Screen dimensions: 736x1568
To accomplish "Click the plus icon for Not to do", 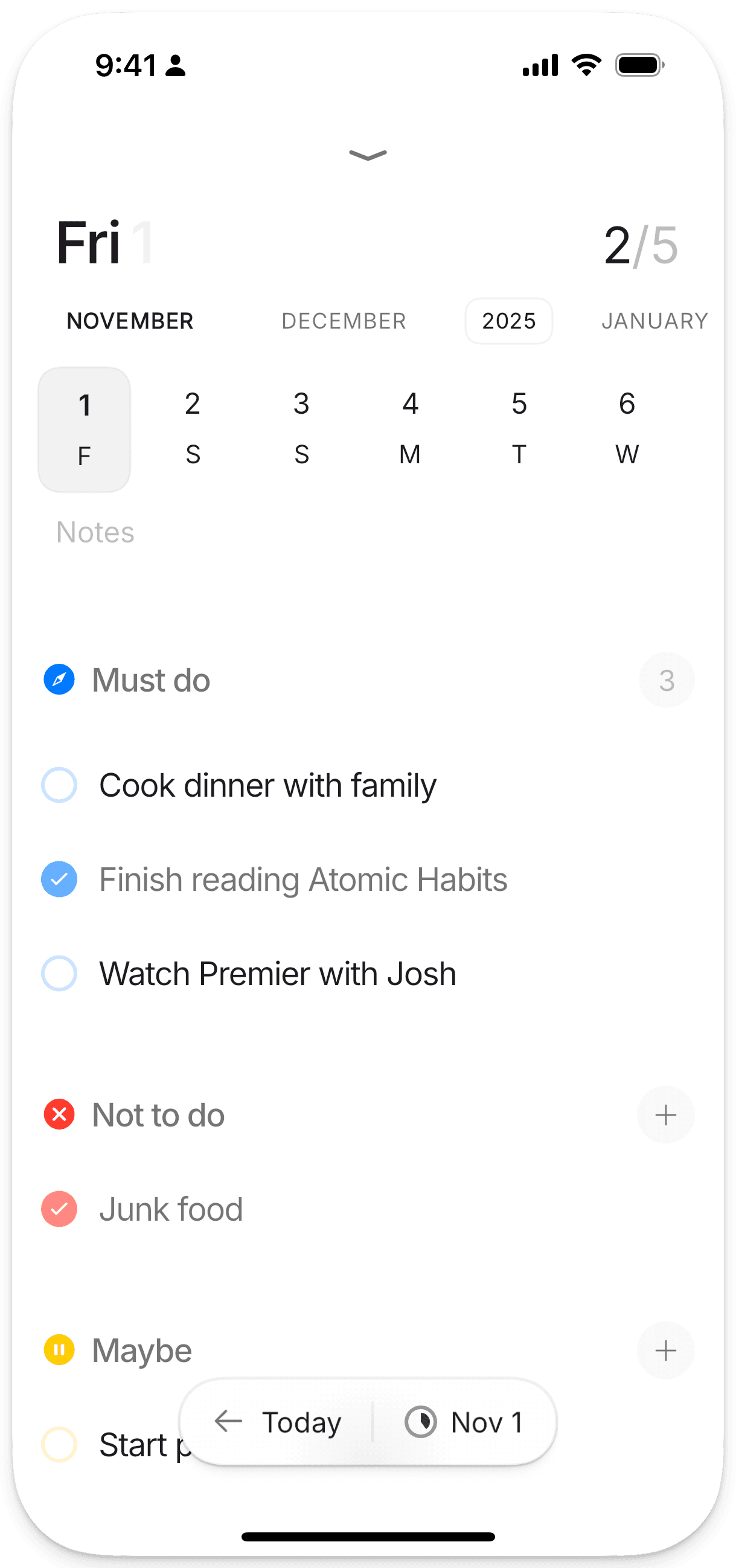I will tap(665, 1114).
